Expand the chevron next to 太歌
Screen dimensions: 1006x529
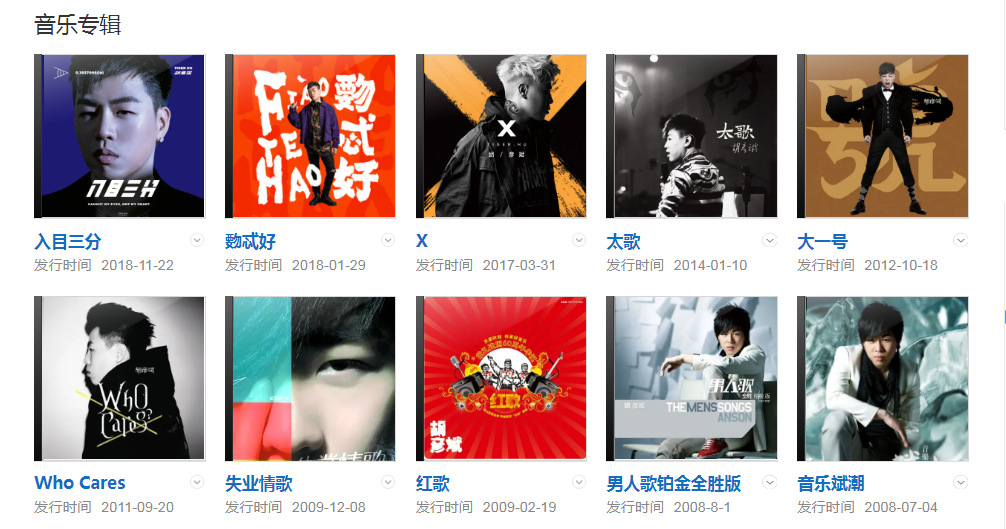[770, 240]
